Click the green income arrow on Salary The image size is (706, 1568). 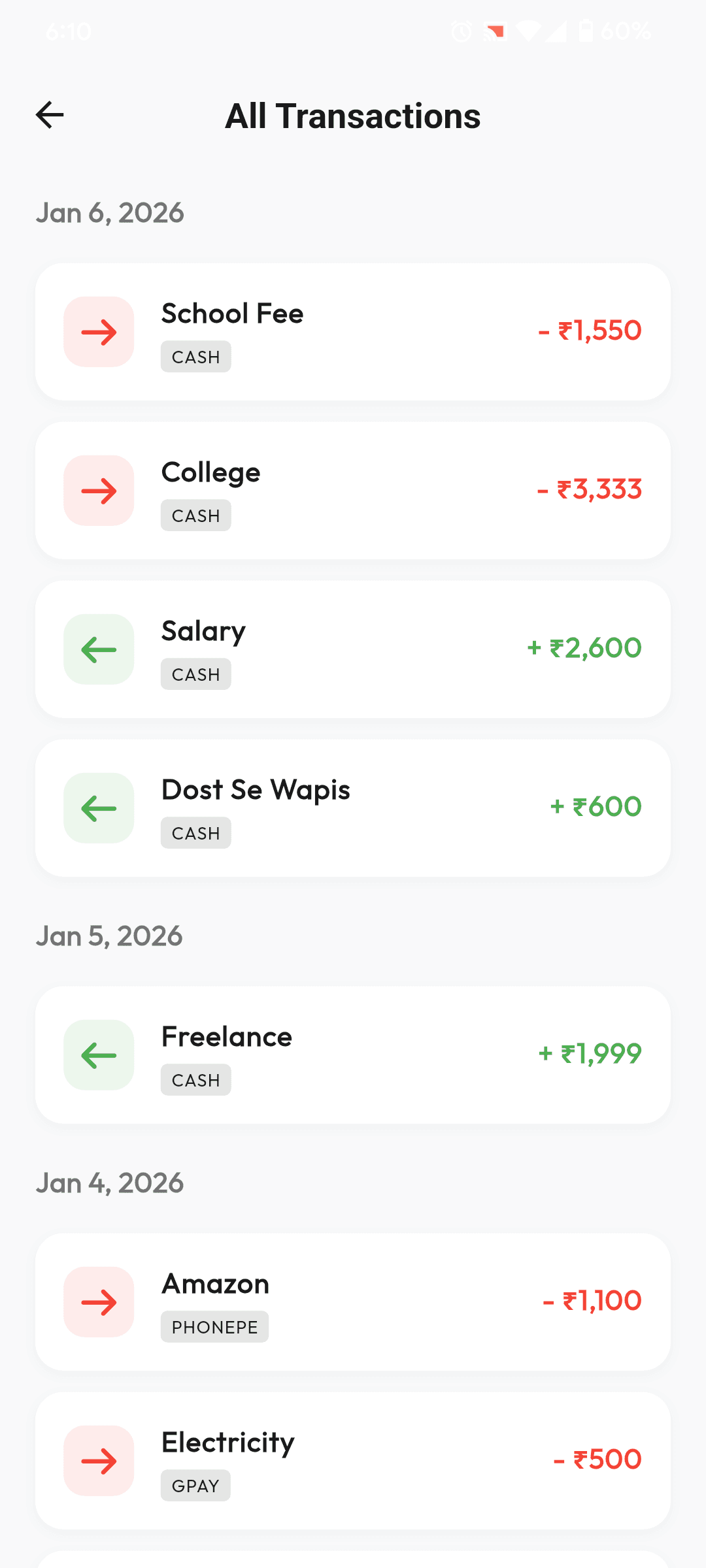(98, 649)
